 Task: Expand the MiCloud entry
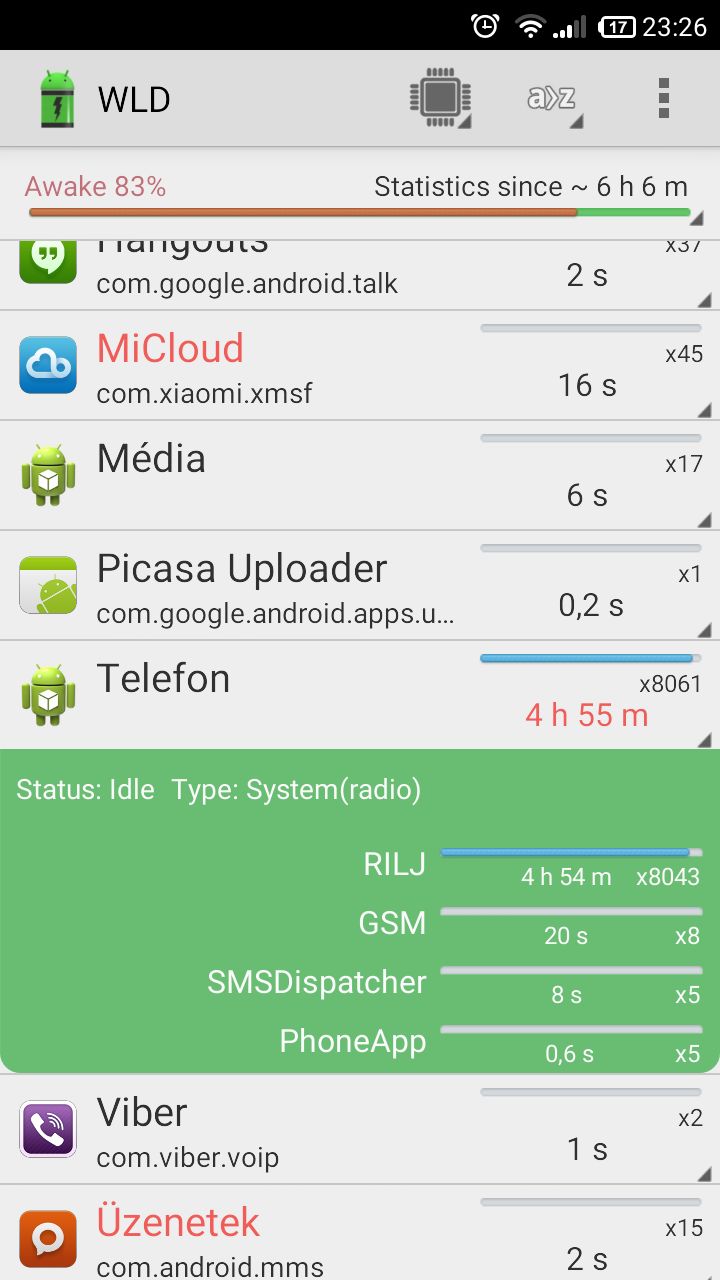point(360,366)
